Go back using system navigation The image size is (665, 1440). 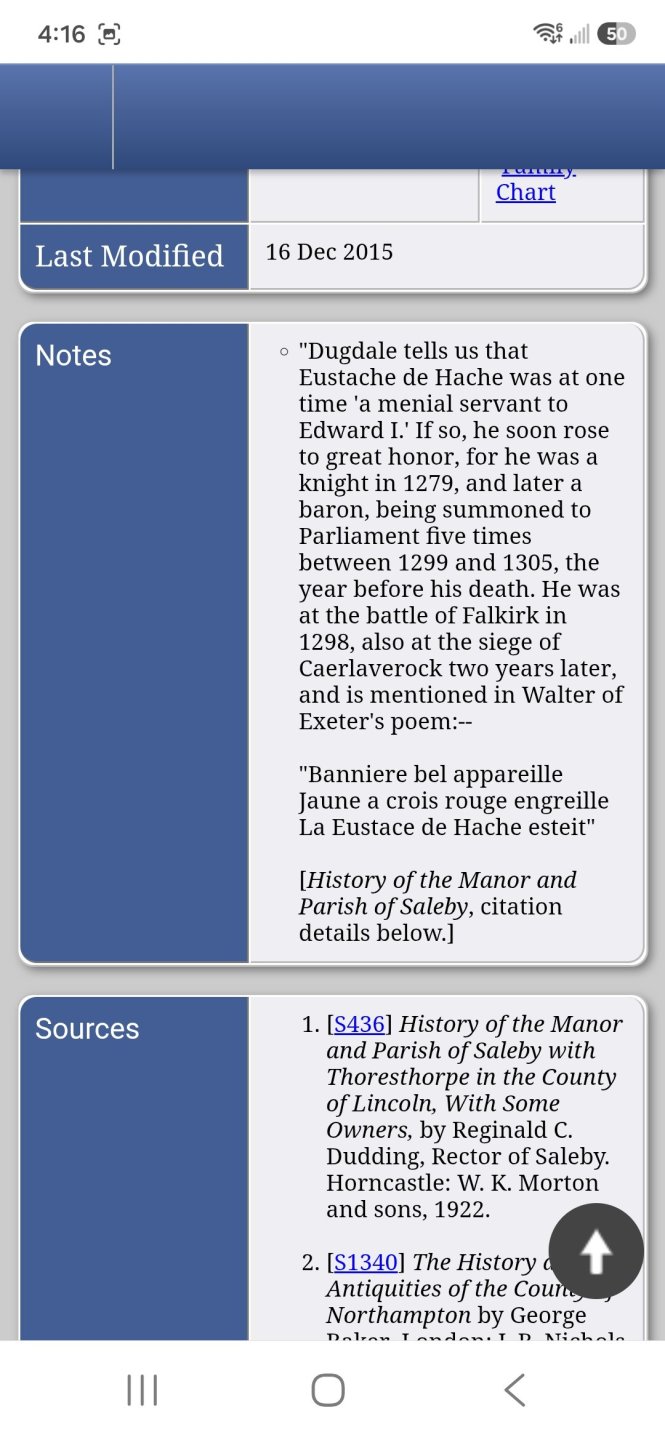pyautogui.click(x=514, y=1390)
